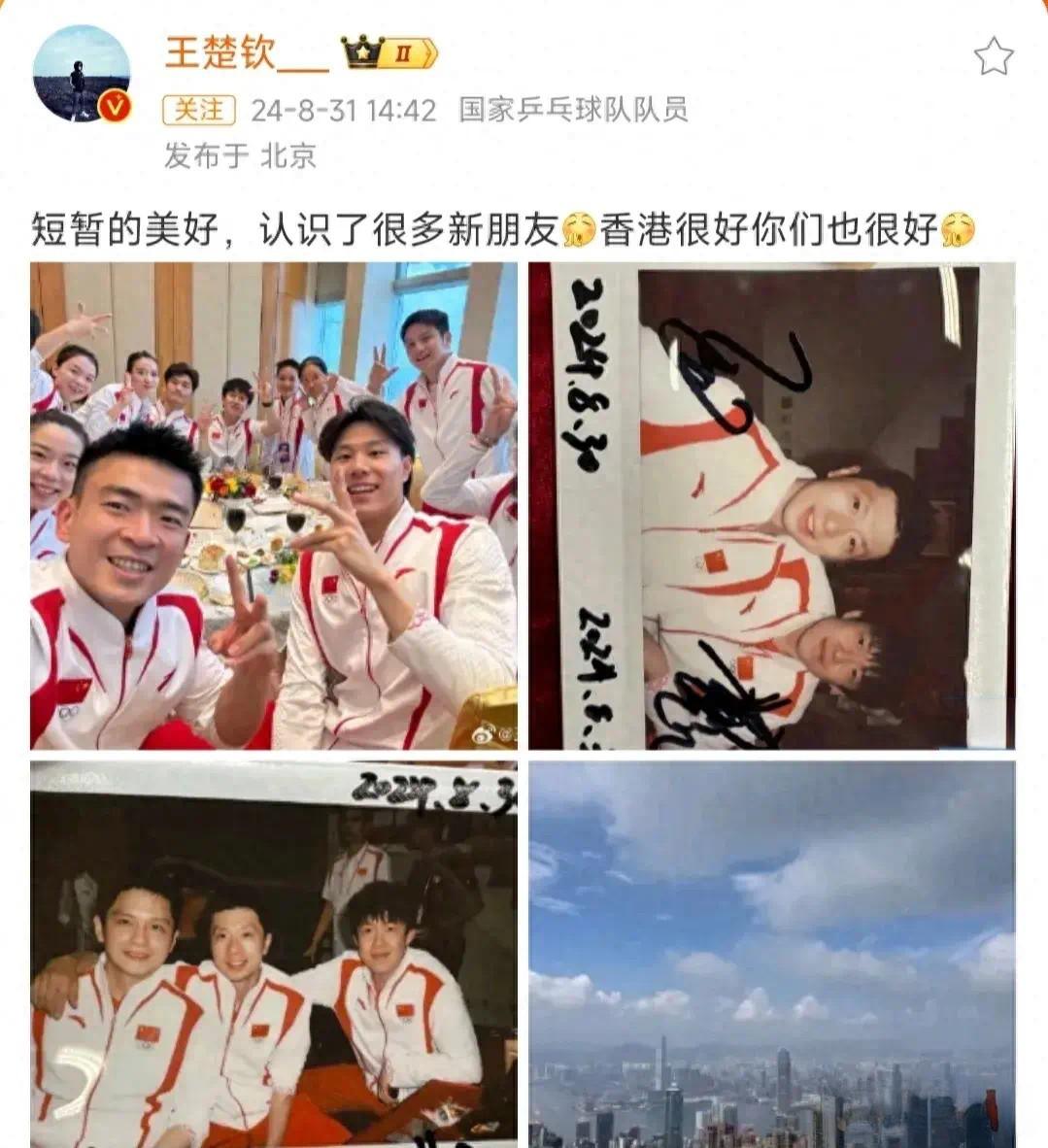1048x1148 pixels.
Task: Open the signed polaroid photo dated 2024.8.30
Action: tap(771, 505)
